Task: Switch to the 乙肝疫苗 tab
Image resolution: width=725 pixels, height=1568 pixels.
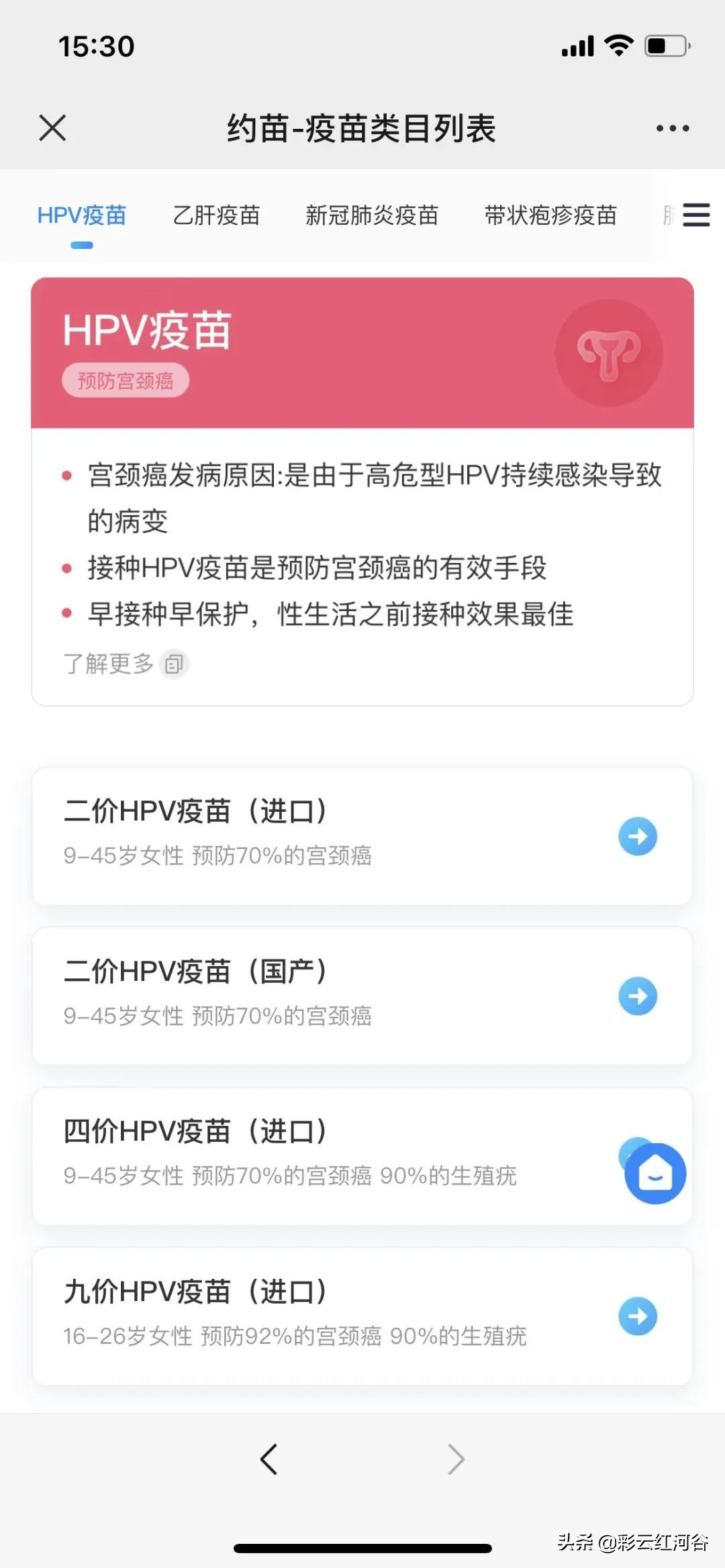Action: click(x=215, y=216)
